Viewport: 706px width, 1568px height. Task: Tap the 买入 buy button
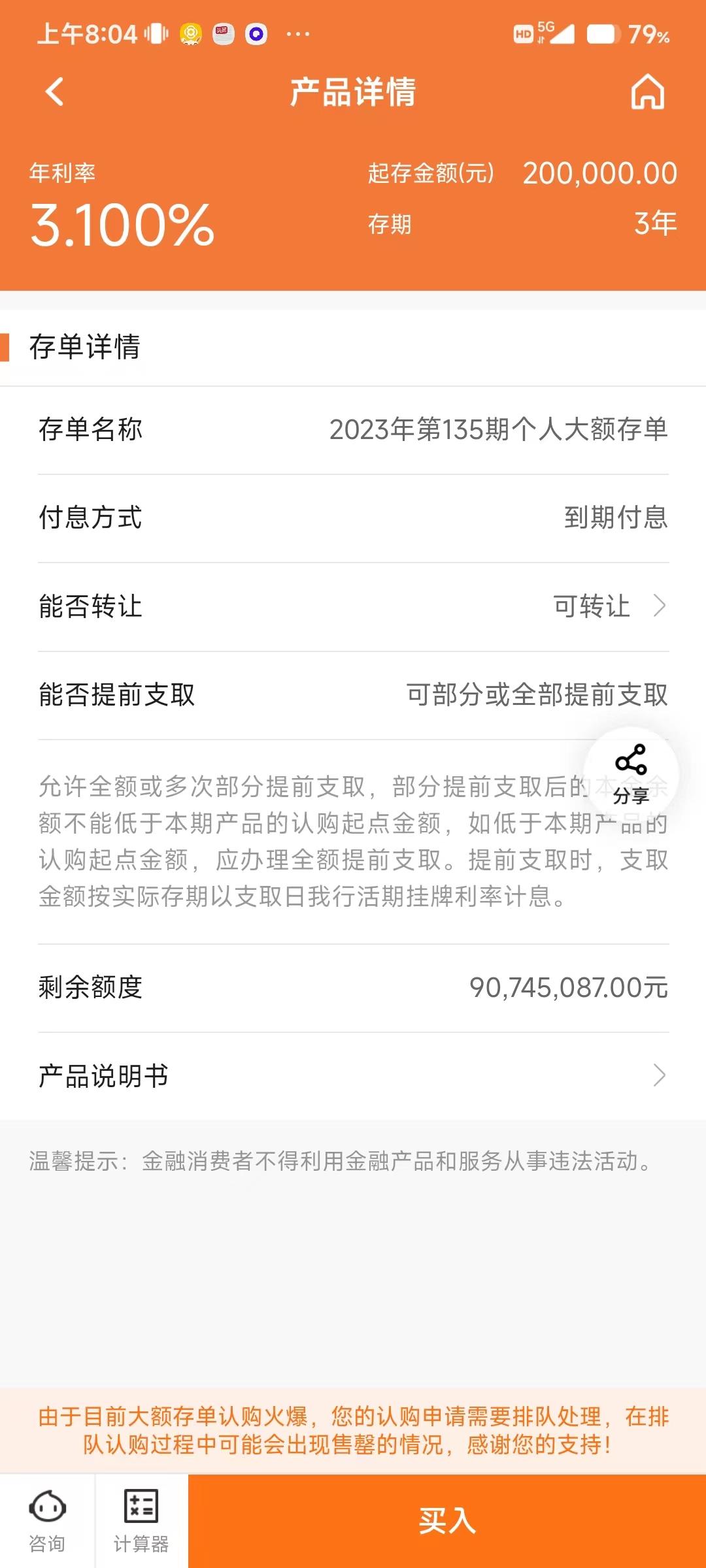pyautogui.click(x=447, y=1521)
